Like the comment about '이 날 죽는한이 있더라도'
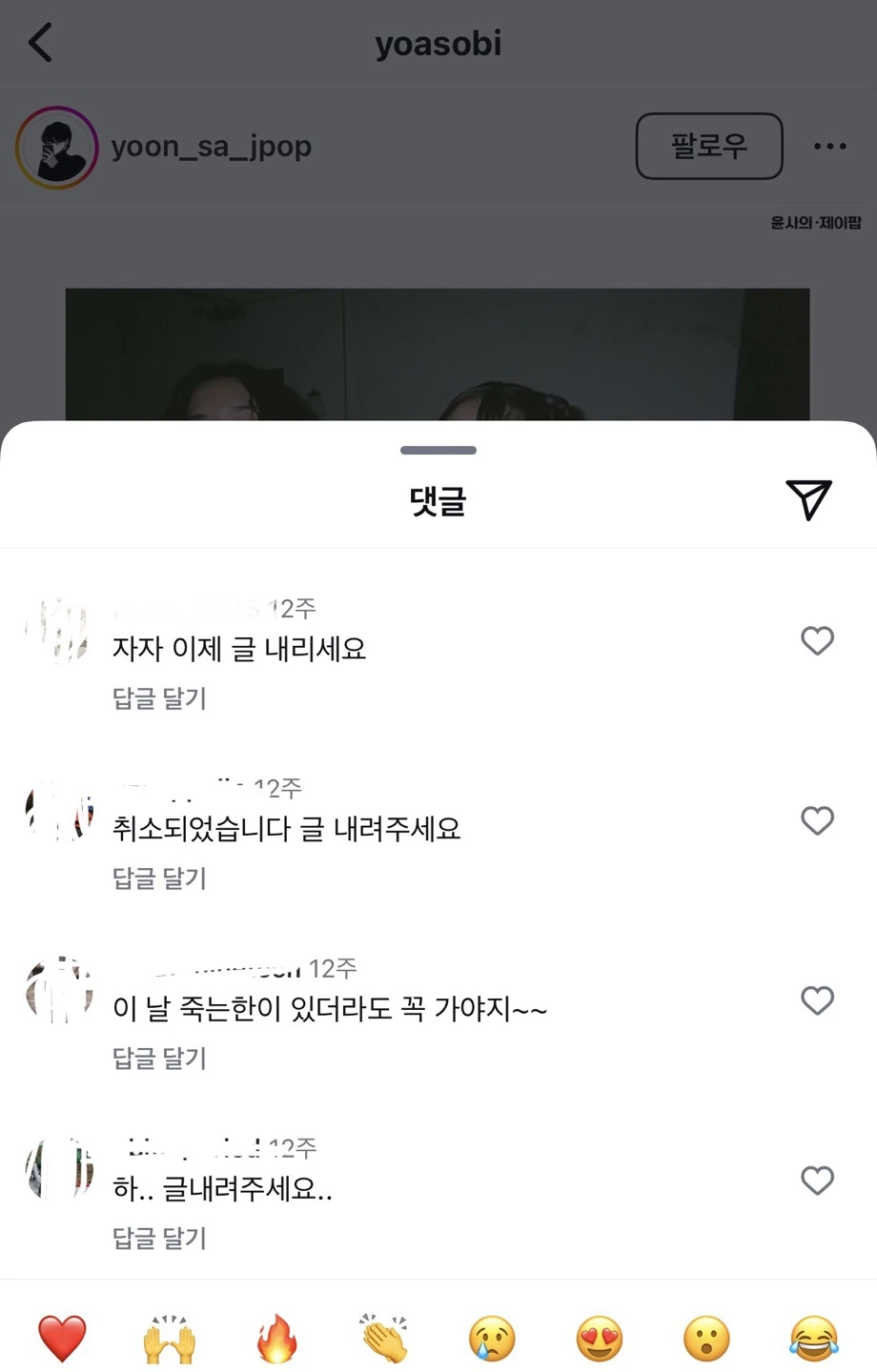 [817, 1001]
